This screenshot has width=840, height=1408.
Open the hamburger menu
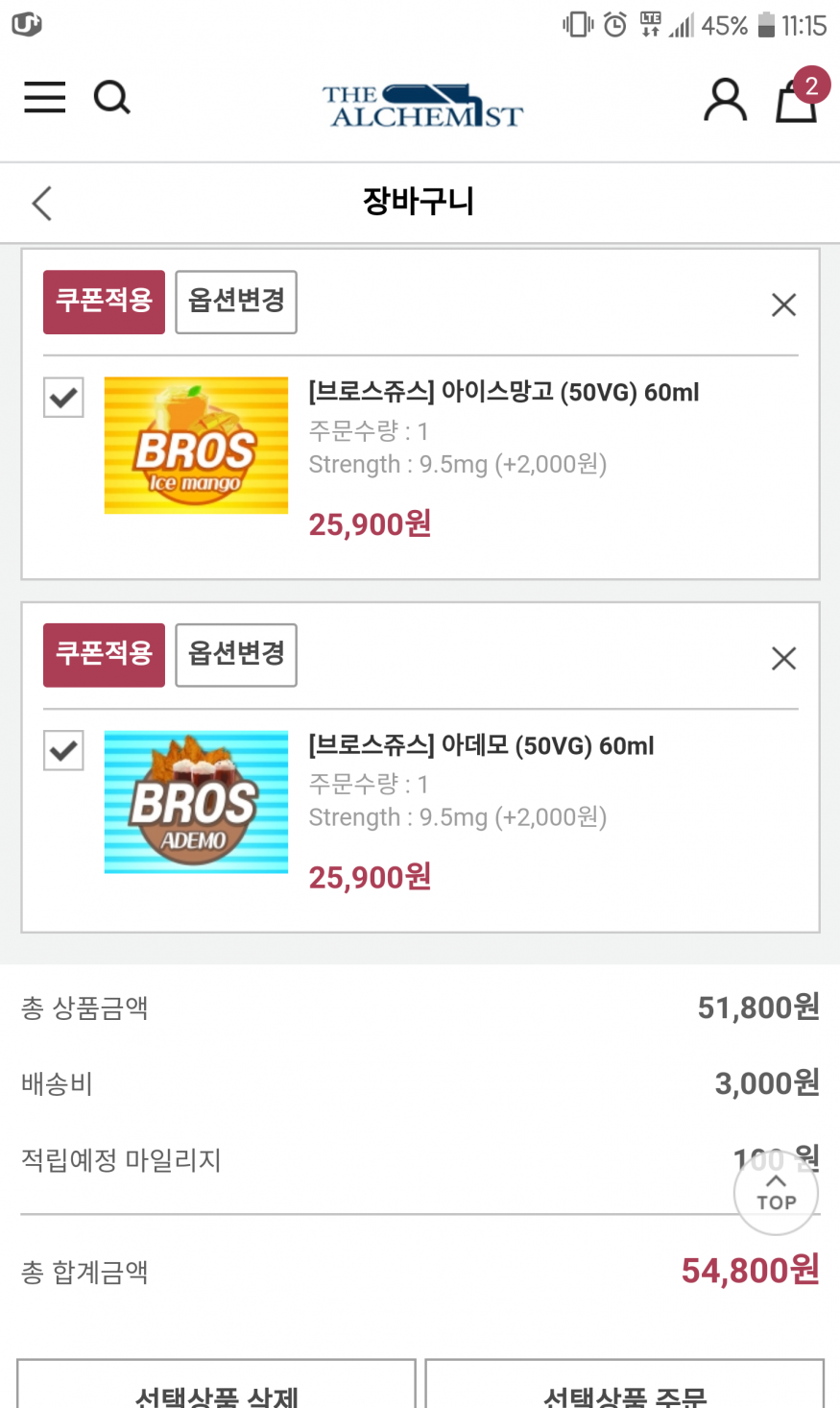pyautogui.click(x=45, y=97)
